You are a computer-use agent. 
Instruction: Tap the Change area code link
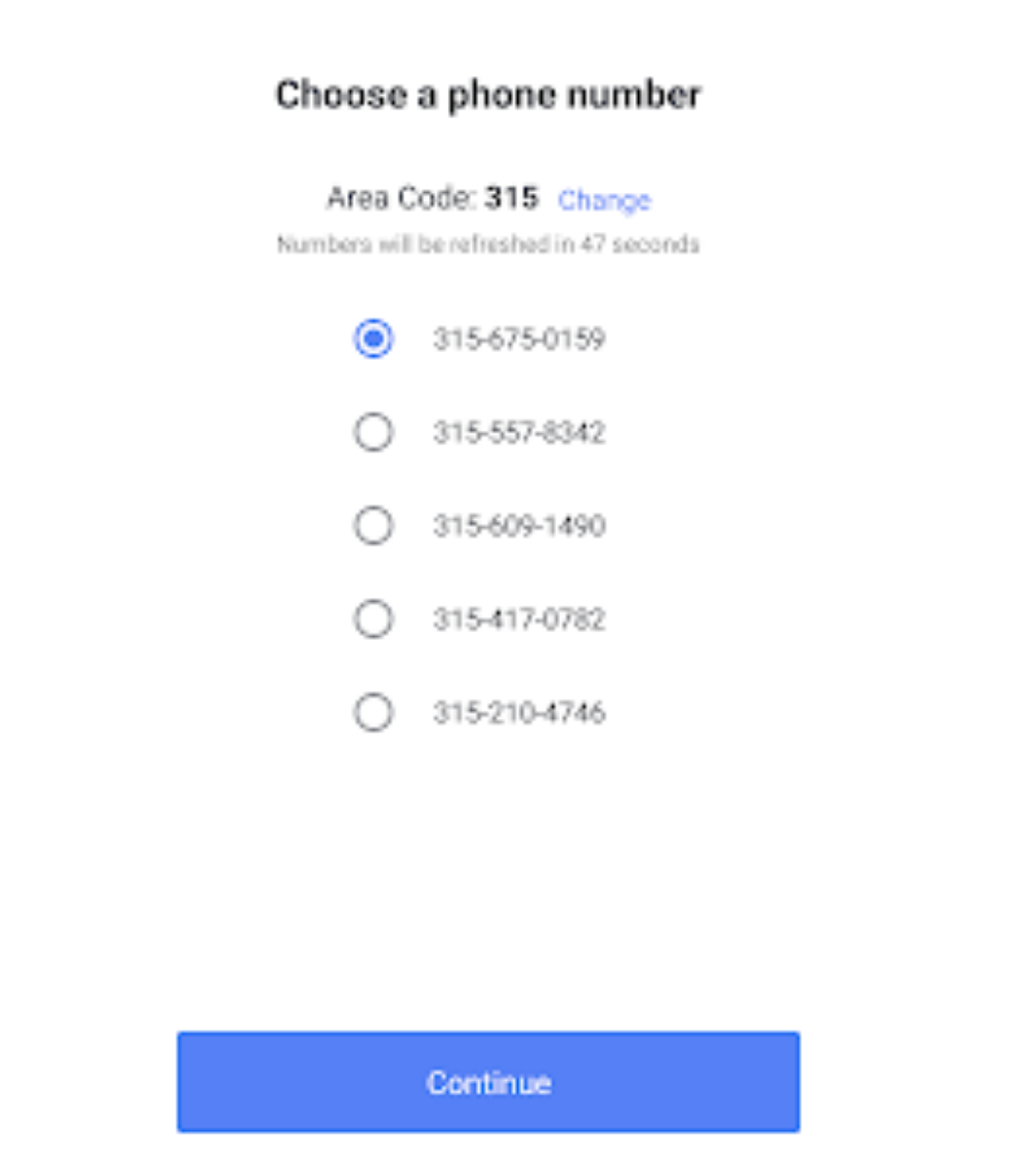click(604, 200)
